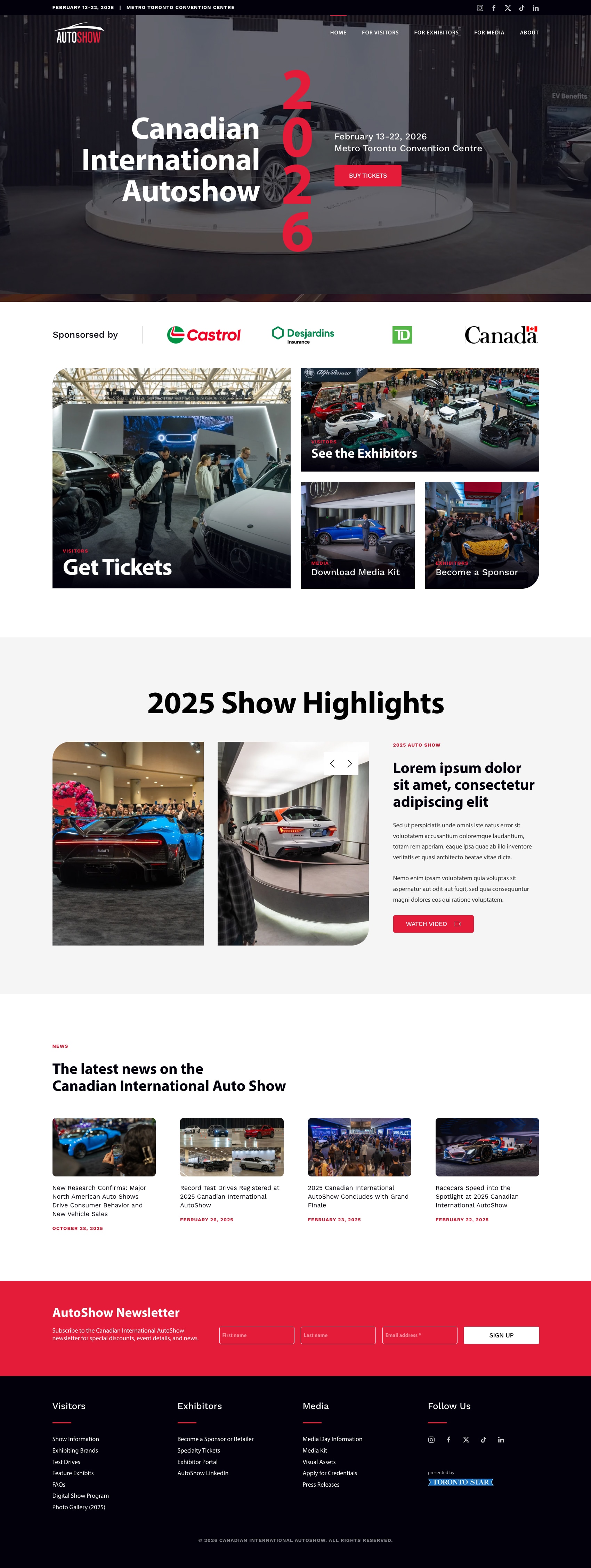The height and width of the screenshot is (1568, 591).
Task: Show the next highlight slide with the right arrow
Action: pos(349,763)
